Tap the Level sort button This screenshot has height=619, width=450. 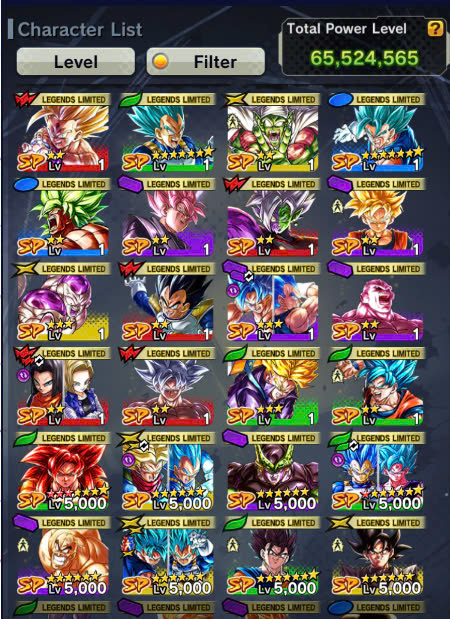tap(76, 62)
